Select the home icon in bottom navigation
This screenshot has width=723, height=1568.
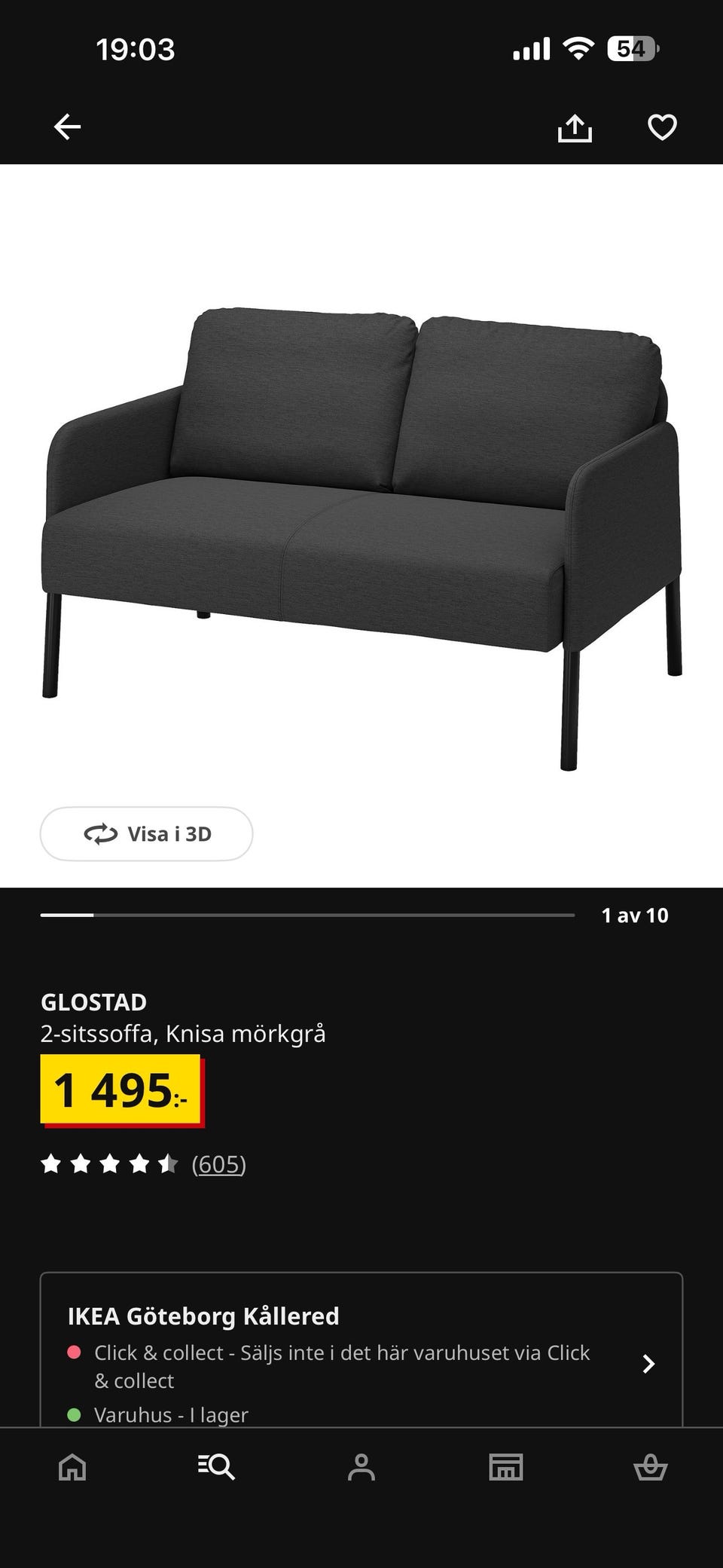click(x=72, y=1467)
